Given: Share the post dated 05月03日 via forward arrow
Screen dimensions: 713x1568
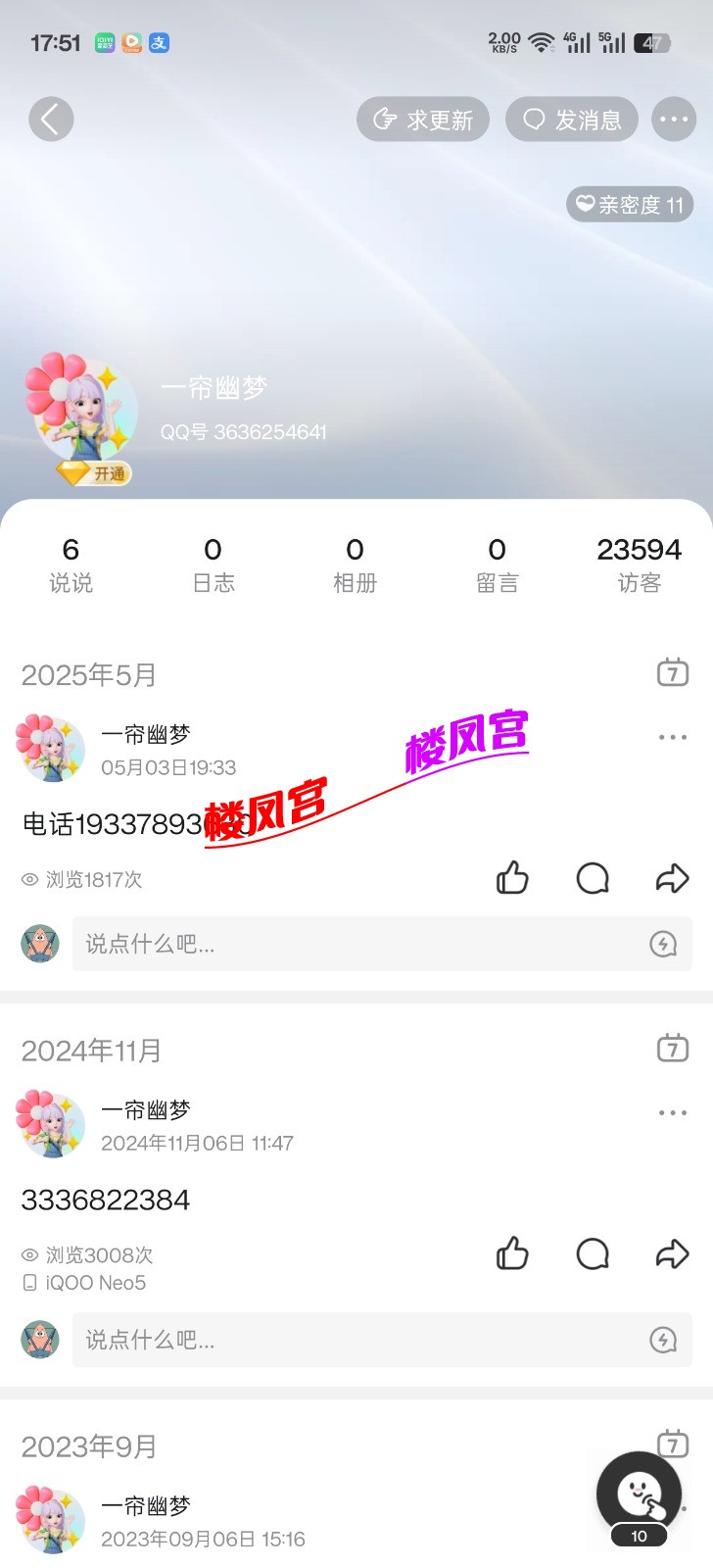Looking at the screenshot, I should [672, 878].
